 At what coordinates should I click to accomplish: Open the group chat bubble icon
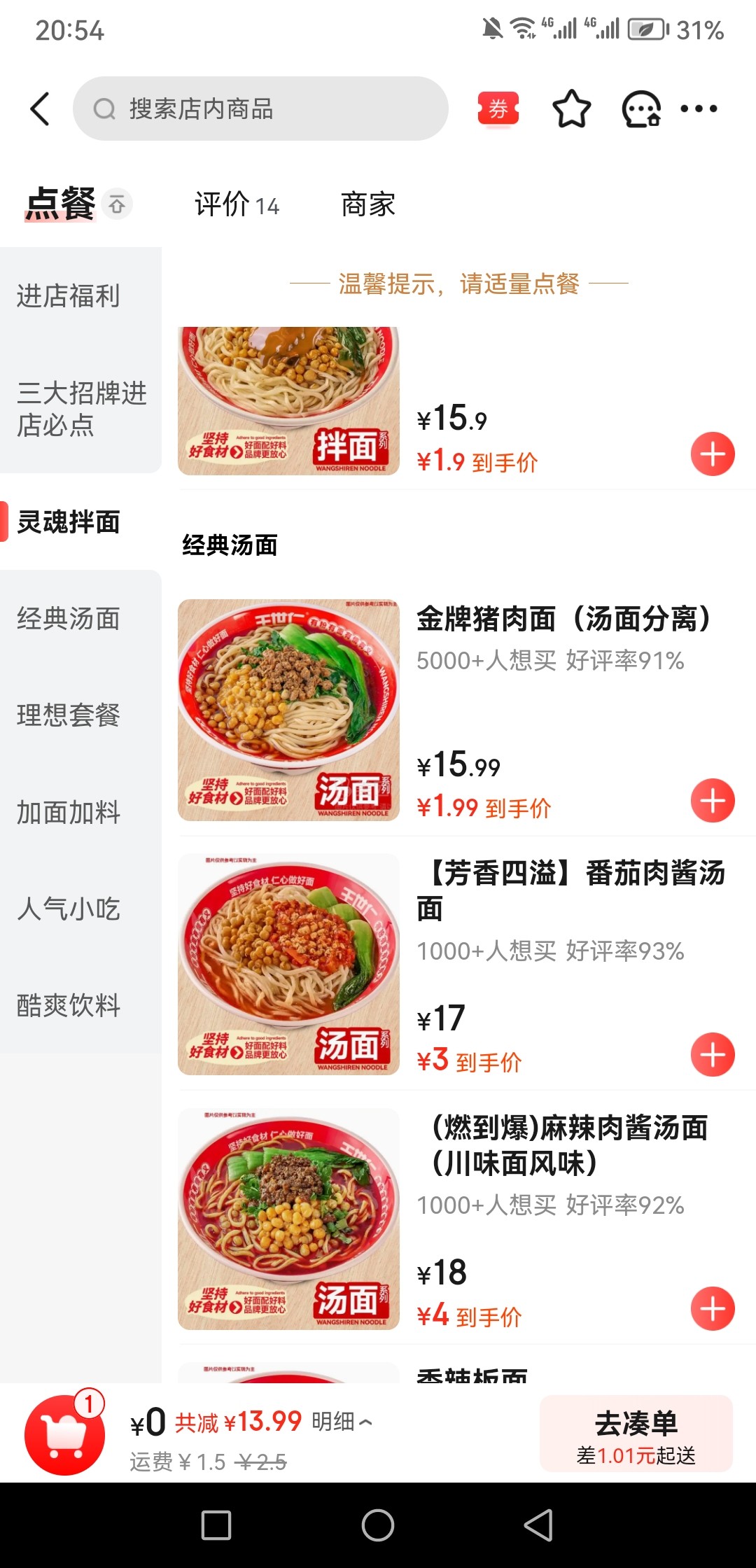click(641, 109)
